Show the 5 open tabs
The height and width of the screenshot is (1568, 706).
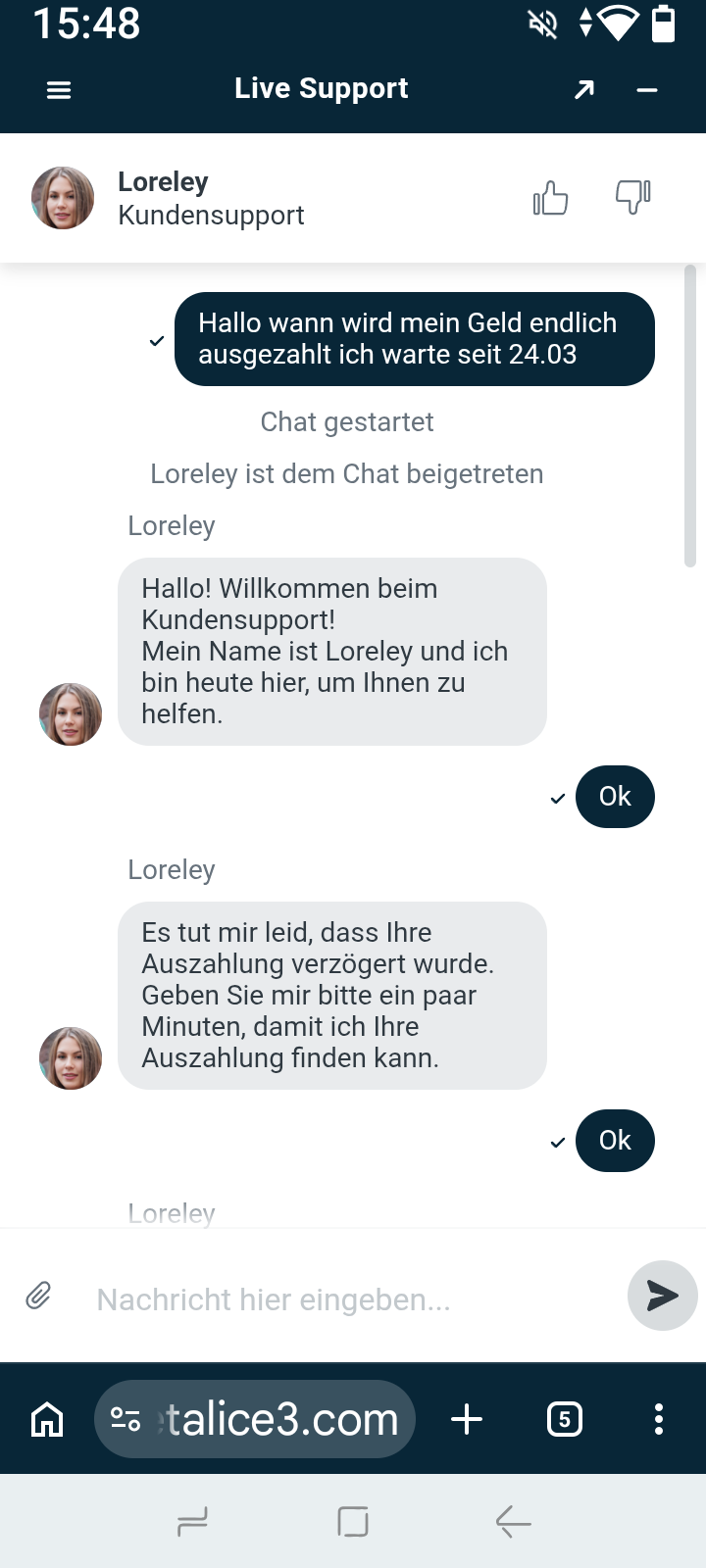point(564,1419)
